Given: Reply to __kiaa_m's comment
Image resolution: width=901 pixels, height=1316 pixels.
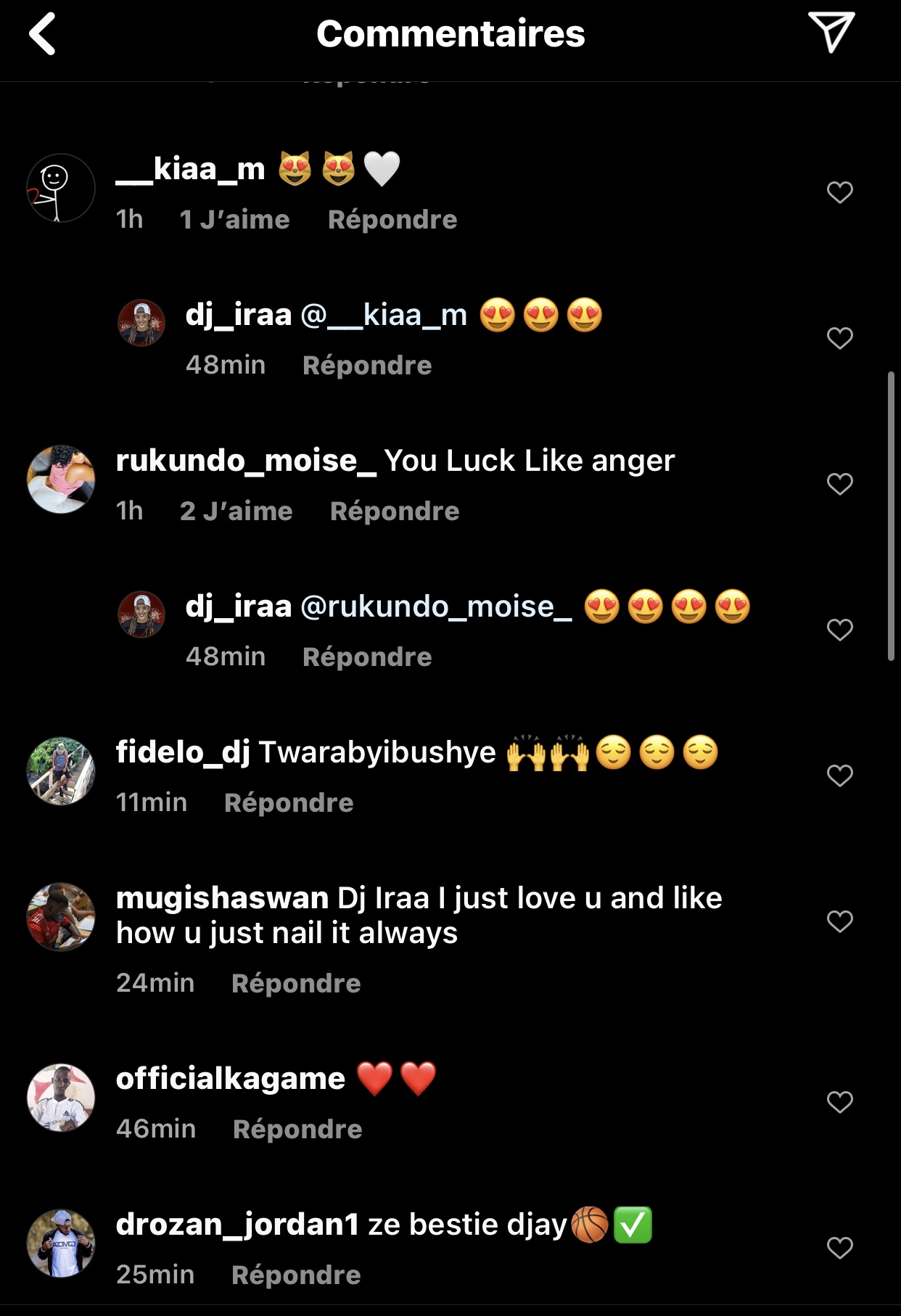Looking at the screenshot, I should click(392, 220).
